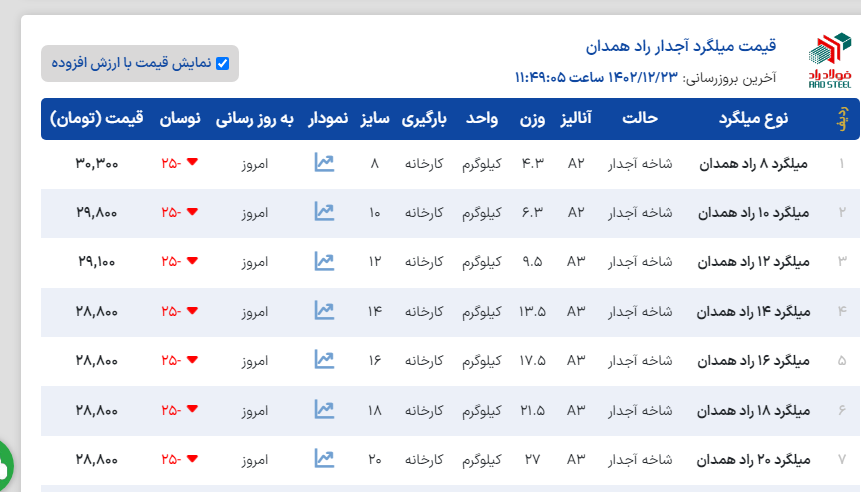Toggle the نمایش قیمت با ارزش افزوده checkbox
Image resolution: width=861 pixels, height=492 pixels.
(222, 63)
